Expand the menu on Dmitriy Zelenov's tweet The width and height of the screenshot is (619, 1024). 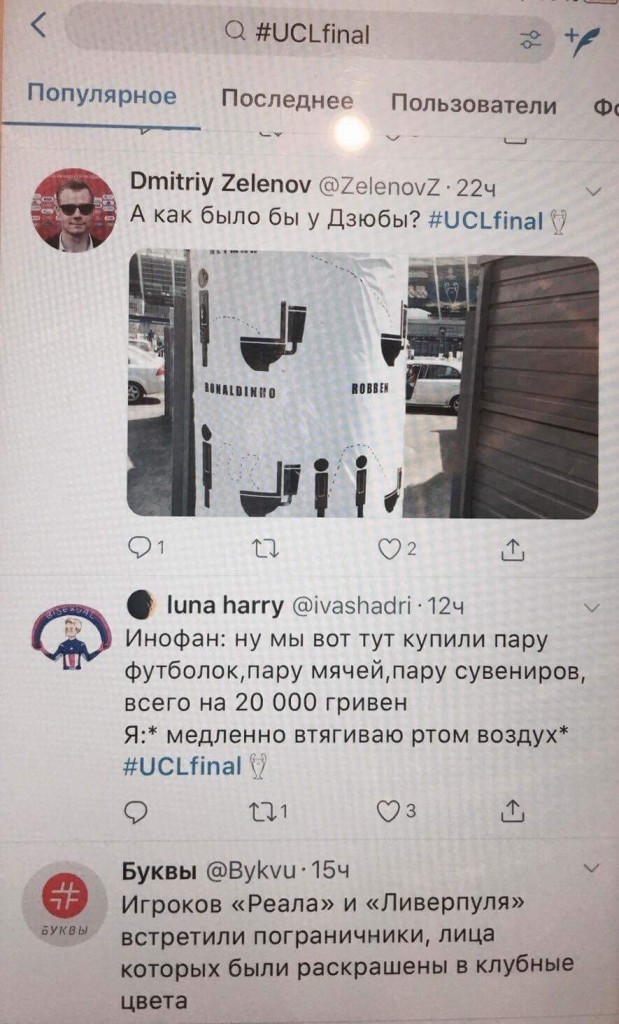click(x=592, y=191)
